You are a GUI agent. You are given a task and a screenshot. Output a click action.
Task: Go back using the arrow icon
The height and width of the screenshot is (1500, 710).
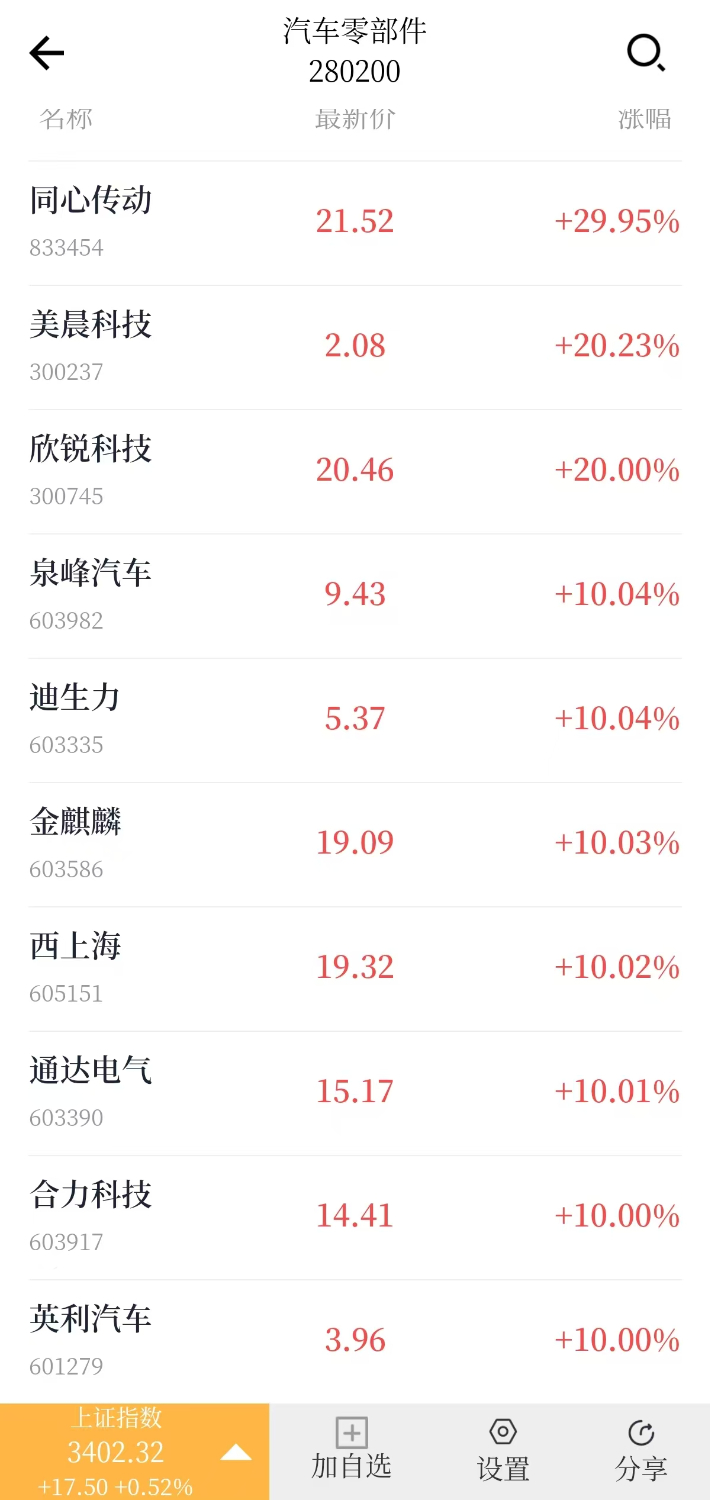click(46, 53)
